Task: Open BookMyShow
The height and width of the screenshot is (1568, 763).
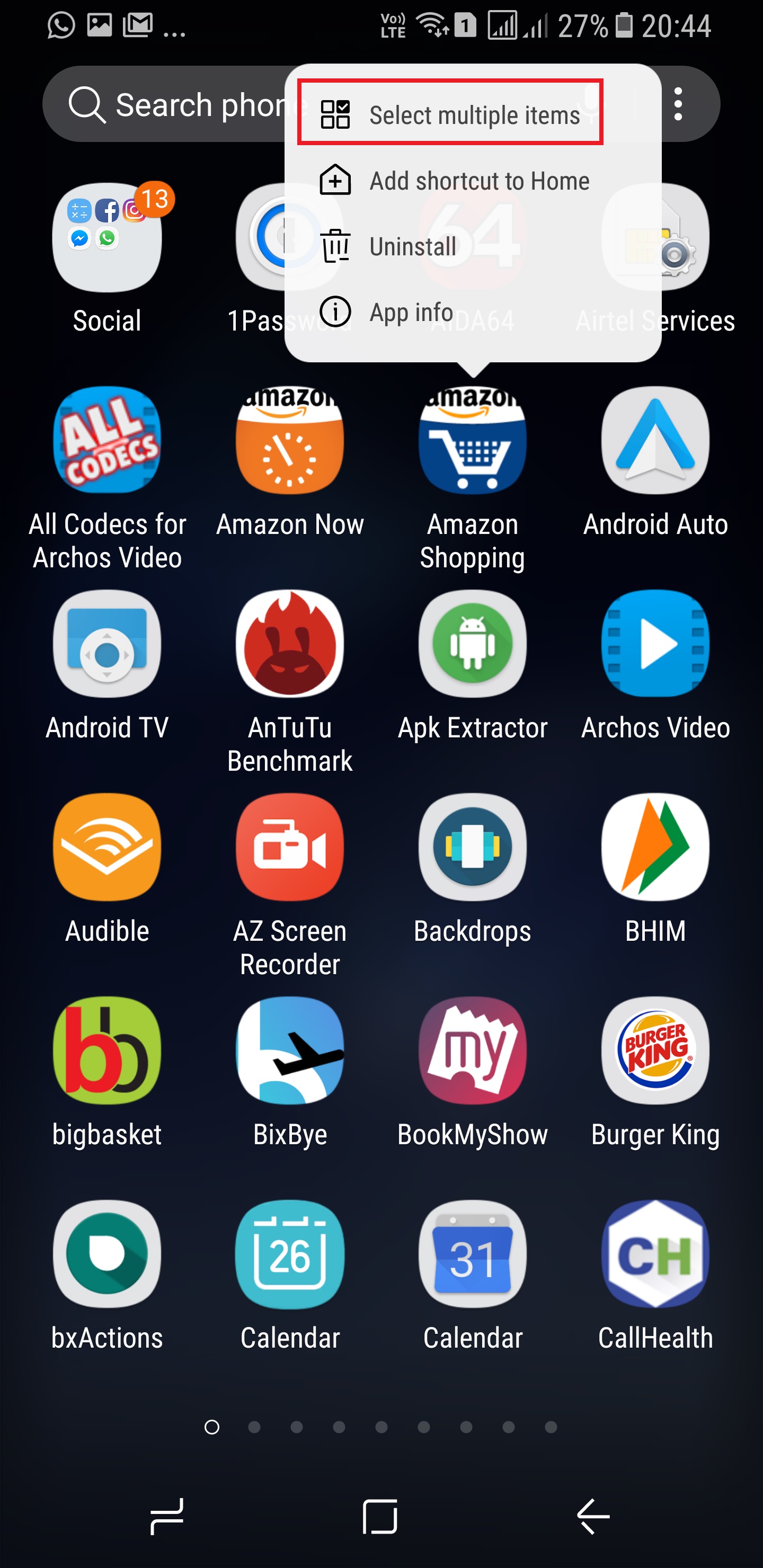Action: 473,1050
